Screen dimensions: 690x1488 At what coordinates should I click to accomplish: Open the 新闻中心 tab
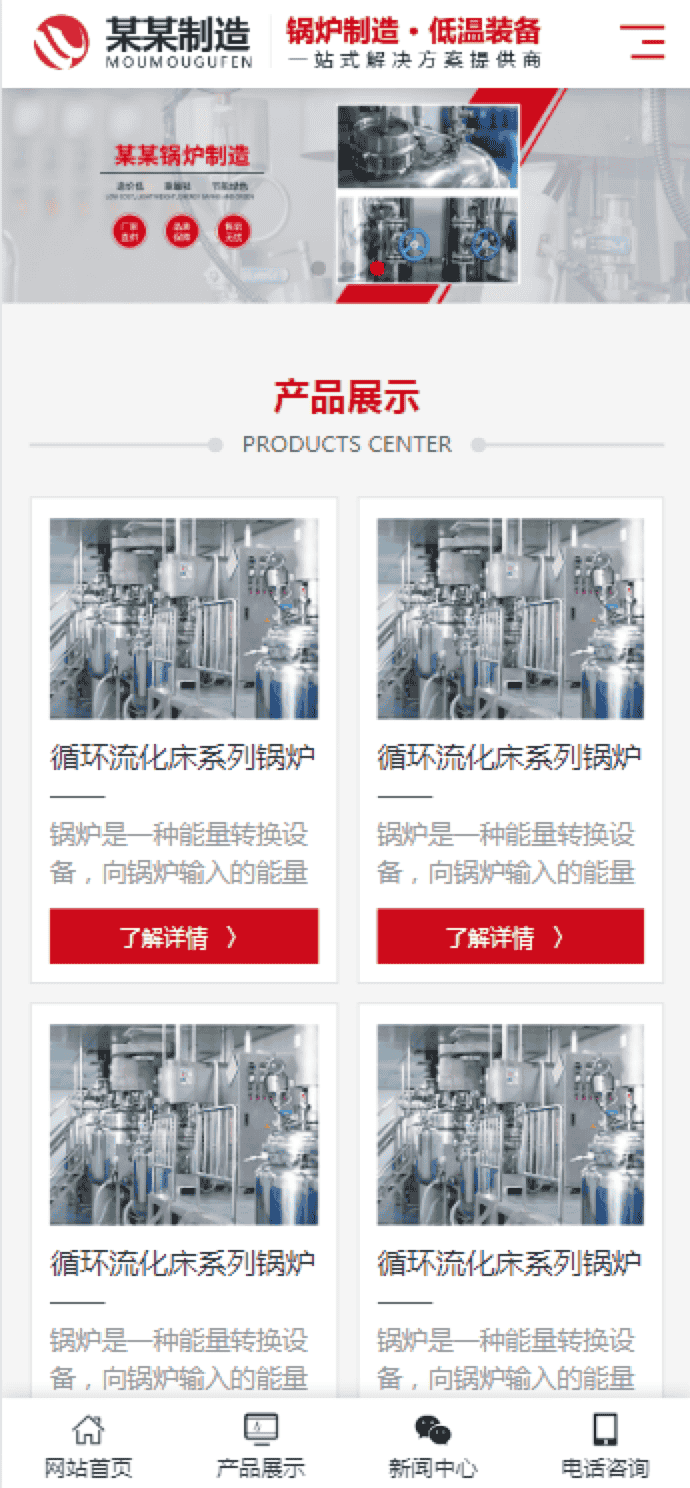tap(432, 1445)
